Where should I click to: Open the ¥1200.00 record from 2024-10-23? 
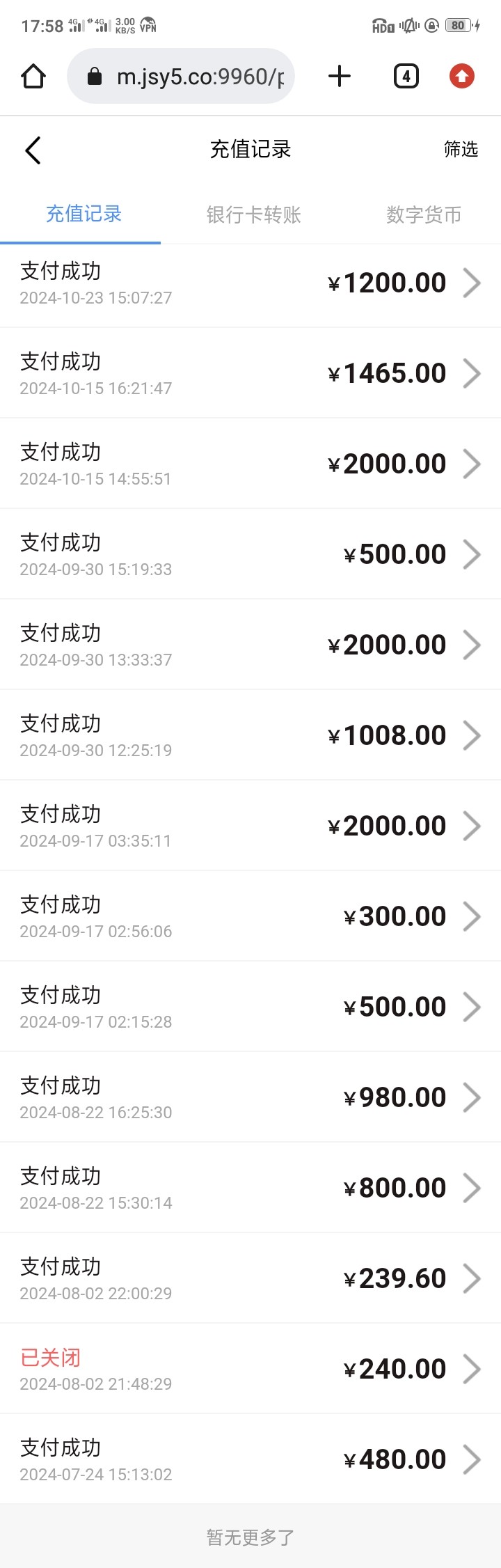(x=250, y=283)
